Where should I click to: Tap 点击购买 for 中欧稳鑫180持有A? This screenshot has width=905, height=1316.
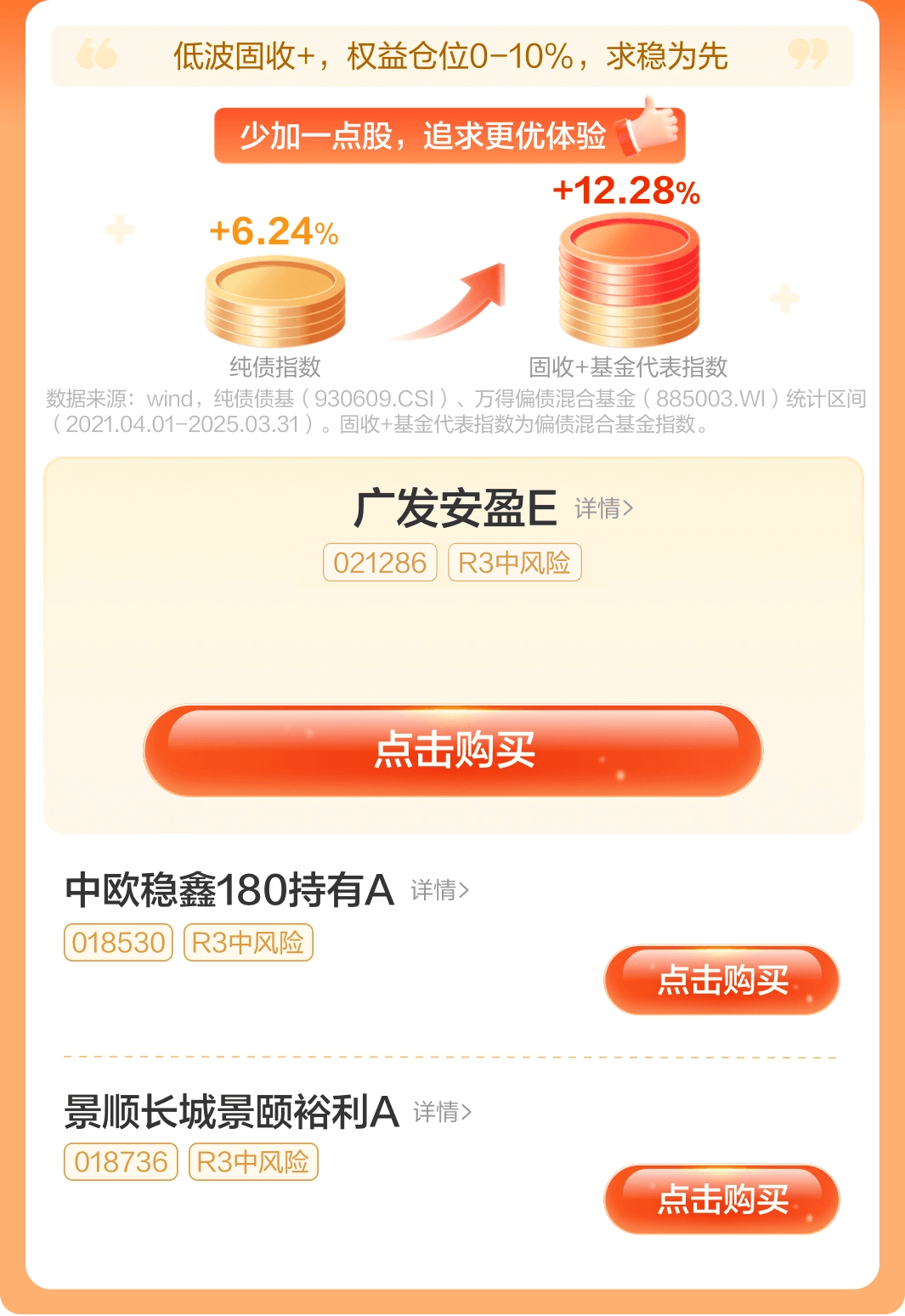coord(721,980)
